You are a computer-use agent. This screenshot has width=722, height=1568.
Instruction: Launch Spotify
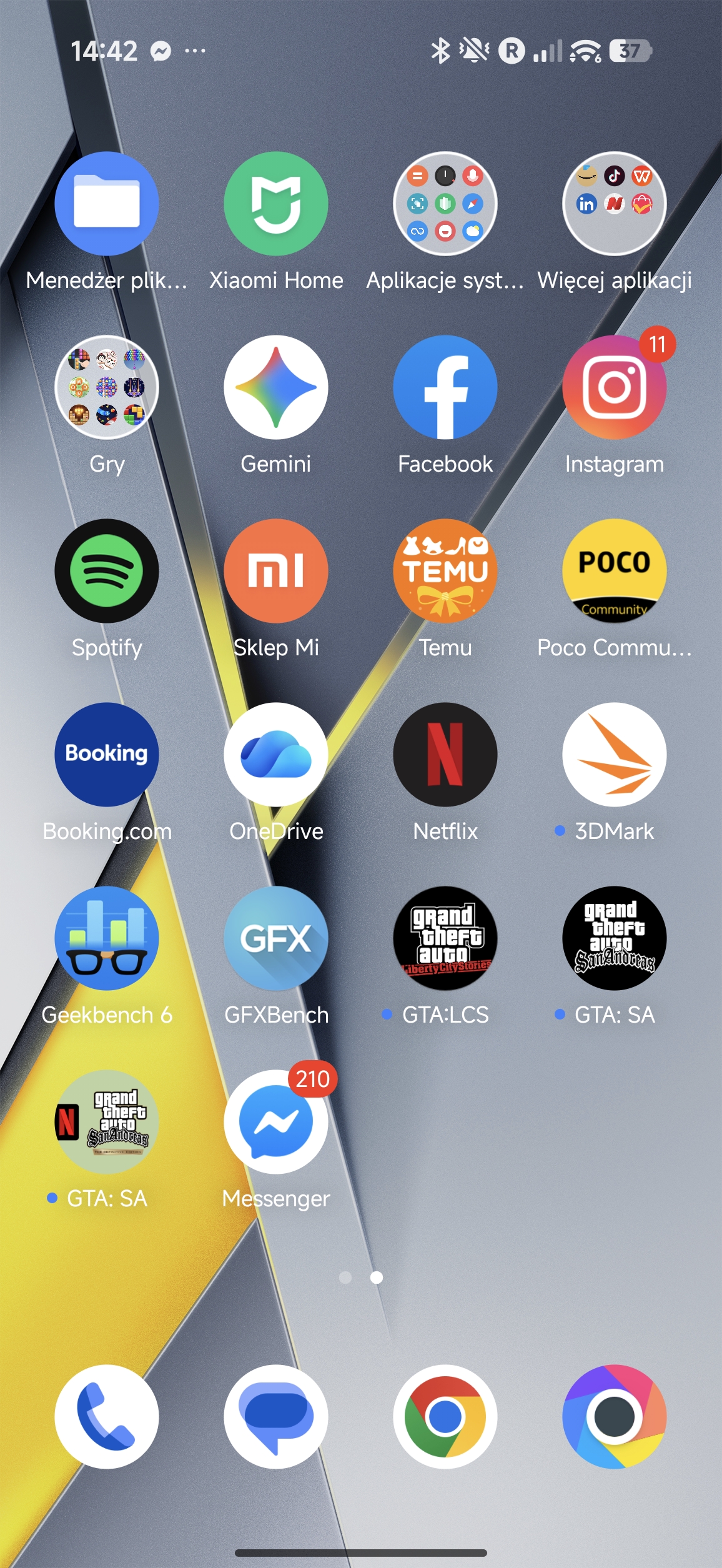[107, 571]
